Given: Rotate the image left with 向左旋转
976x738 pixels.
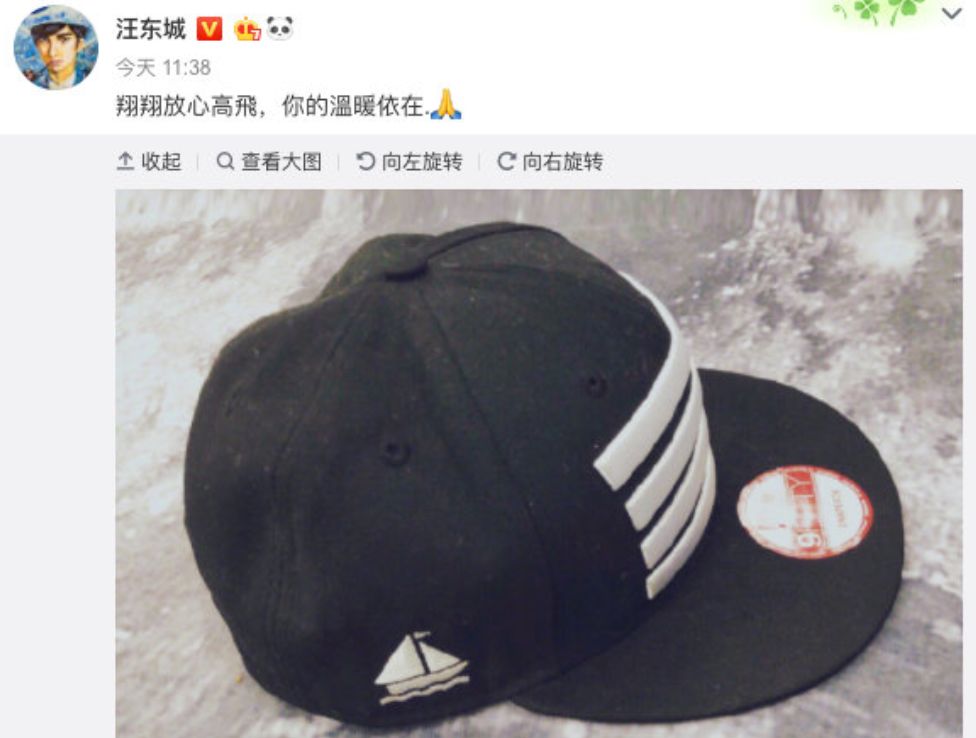Looking at the screenshot, I should (x=409, y=162).
